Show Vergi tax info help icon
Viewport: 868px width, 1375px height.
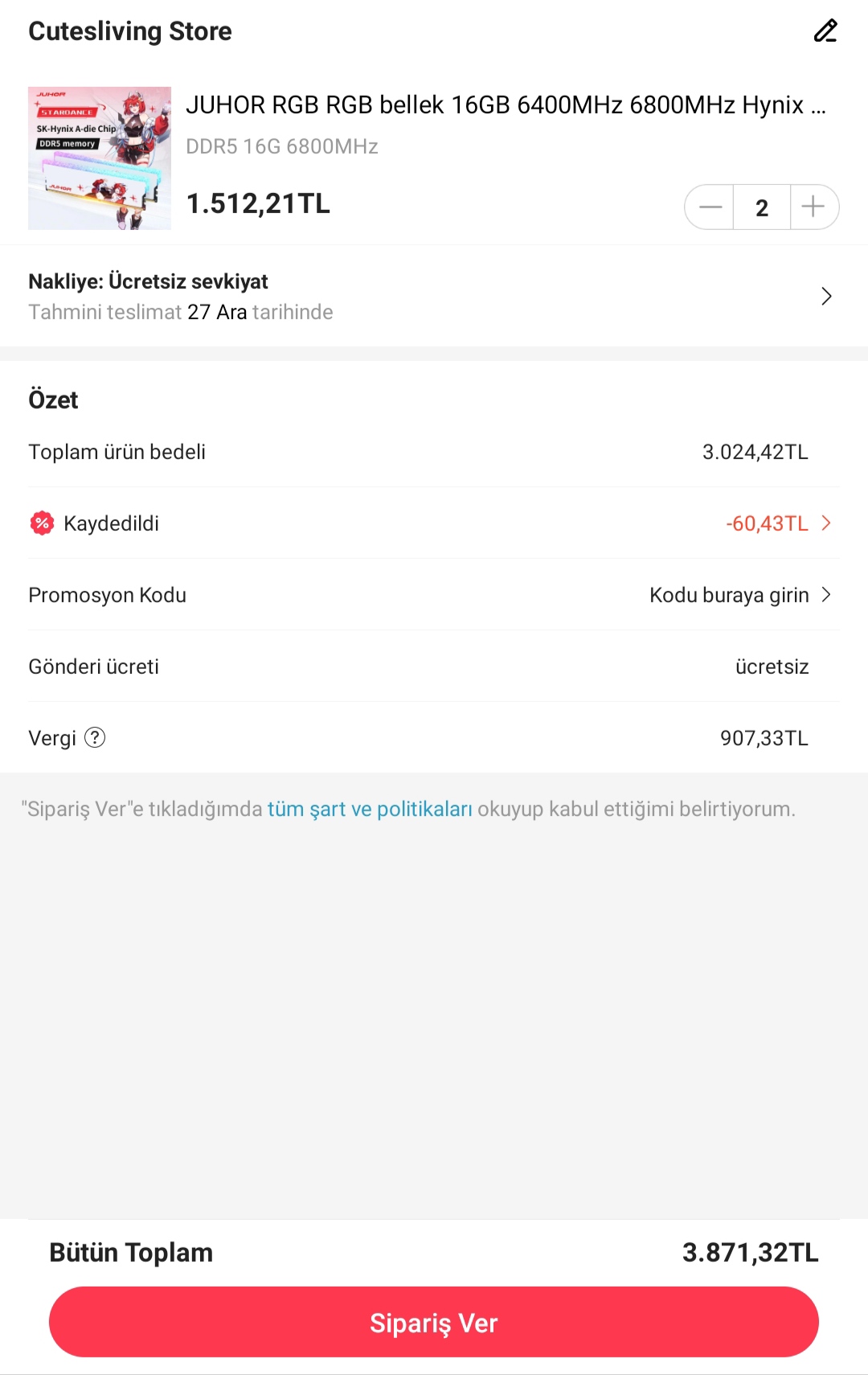pyautogui.click(x=95, y=737)
